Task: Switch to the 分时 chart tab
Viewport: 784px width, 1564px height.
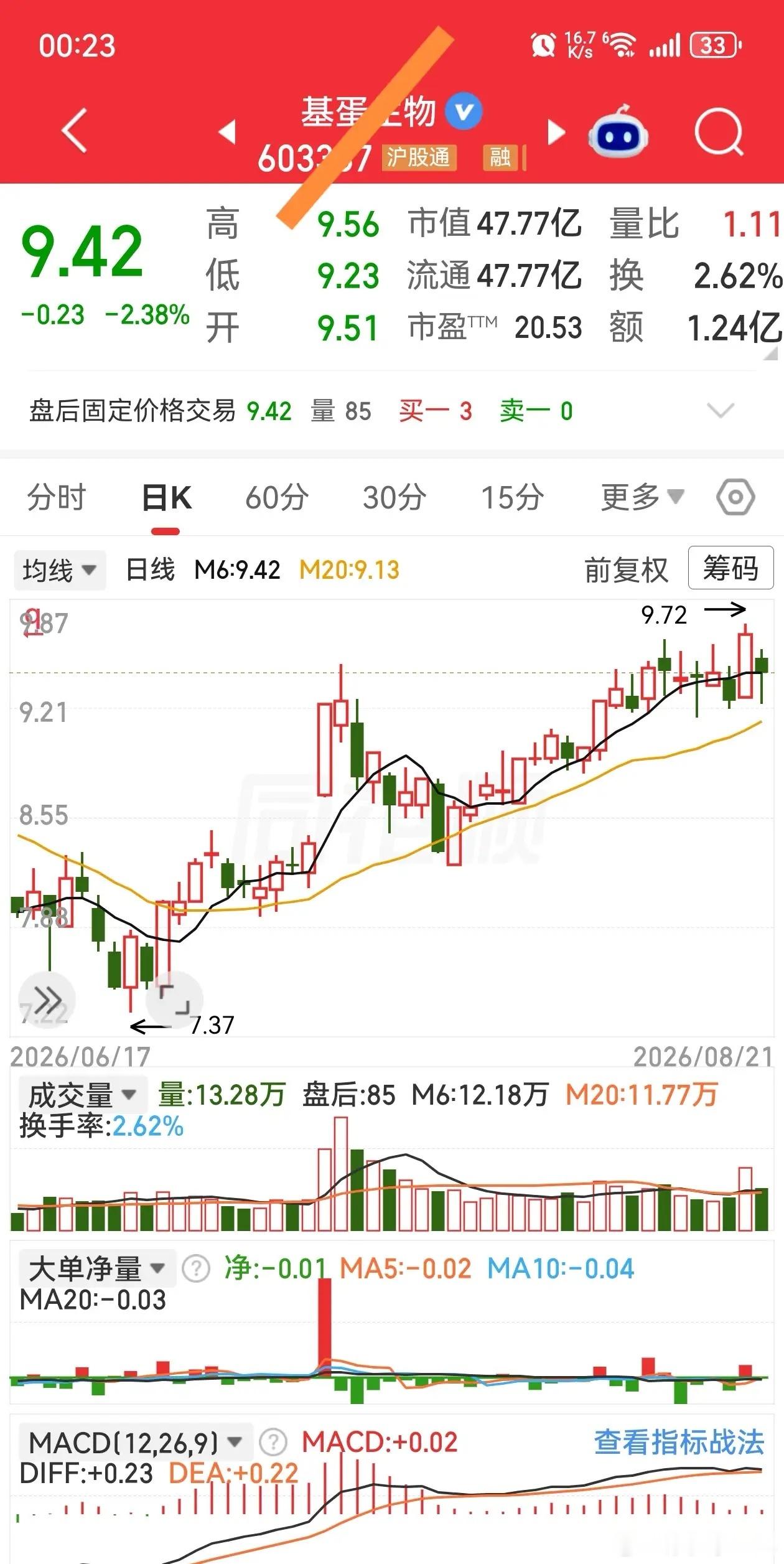Action: [56, 498]
